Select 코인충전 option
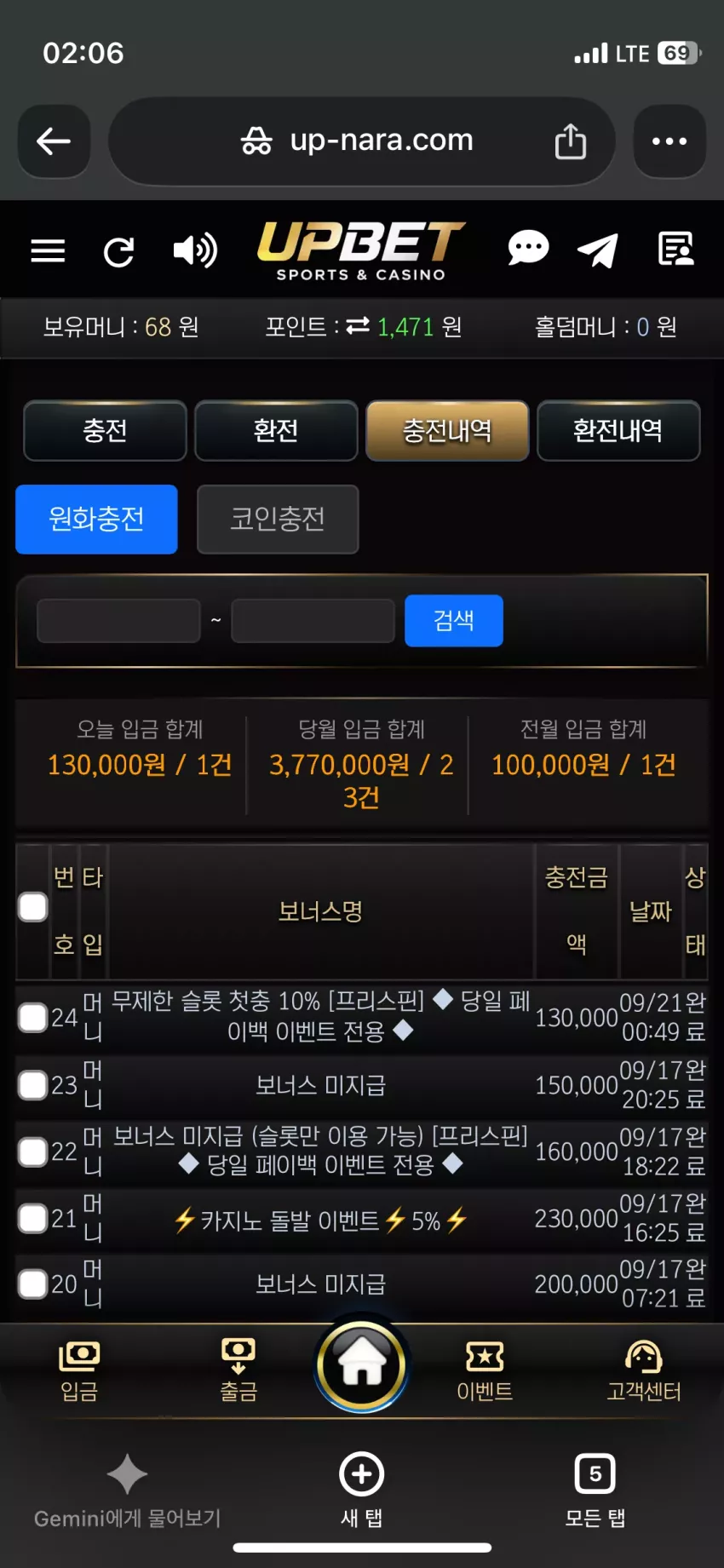 point(278,519)
